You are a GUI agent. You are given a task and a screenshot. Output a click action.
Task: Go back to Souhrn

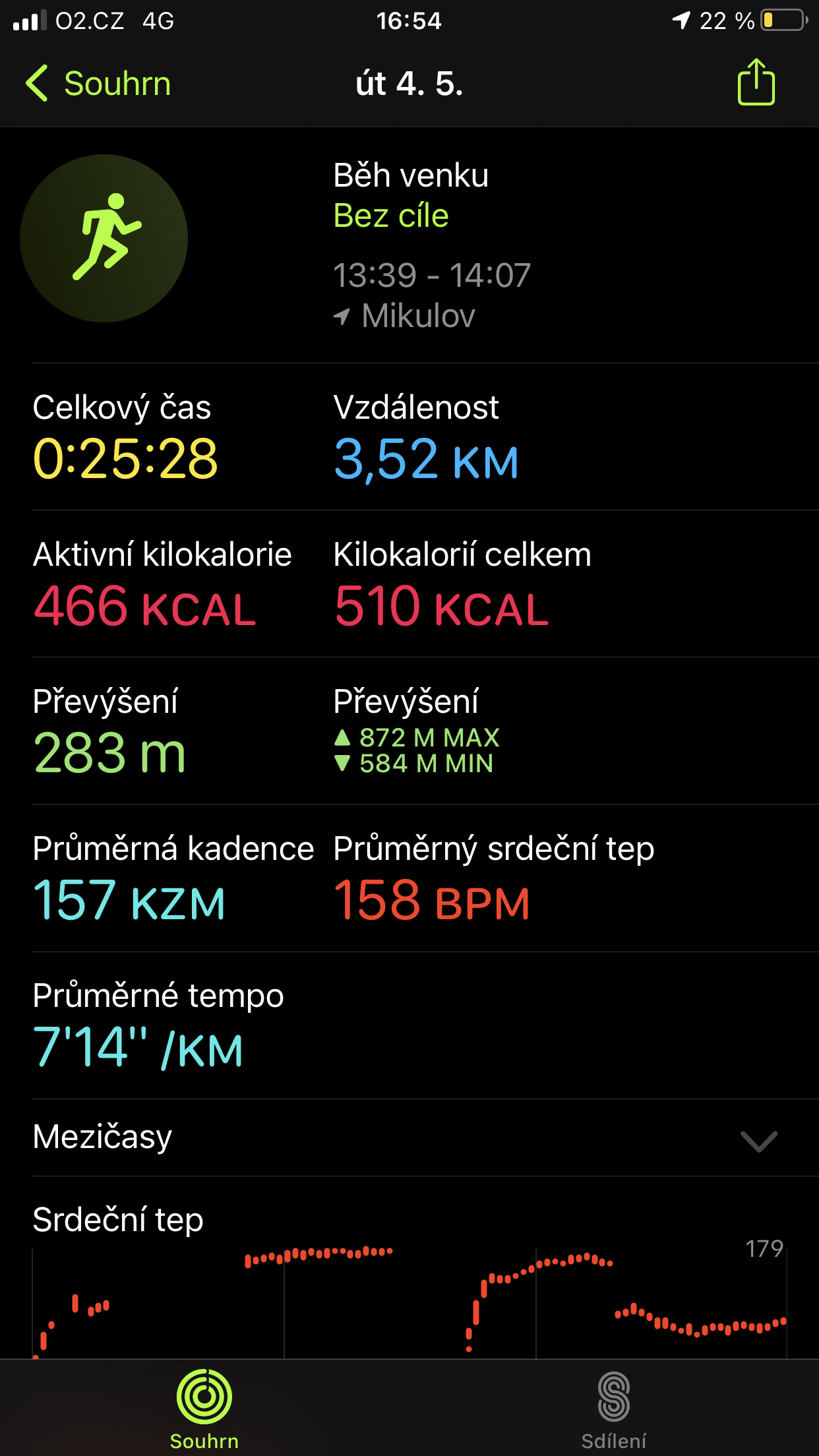98,84
